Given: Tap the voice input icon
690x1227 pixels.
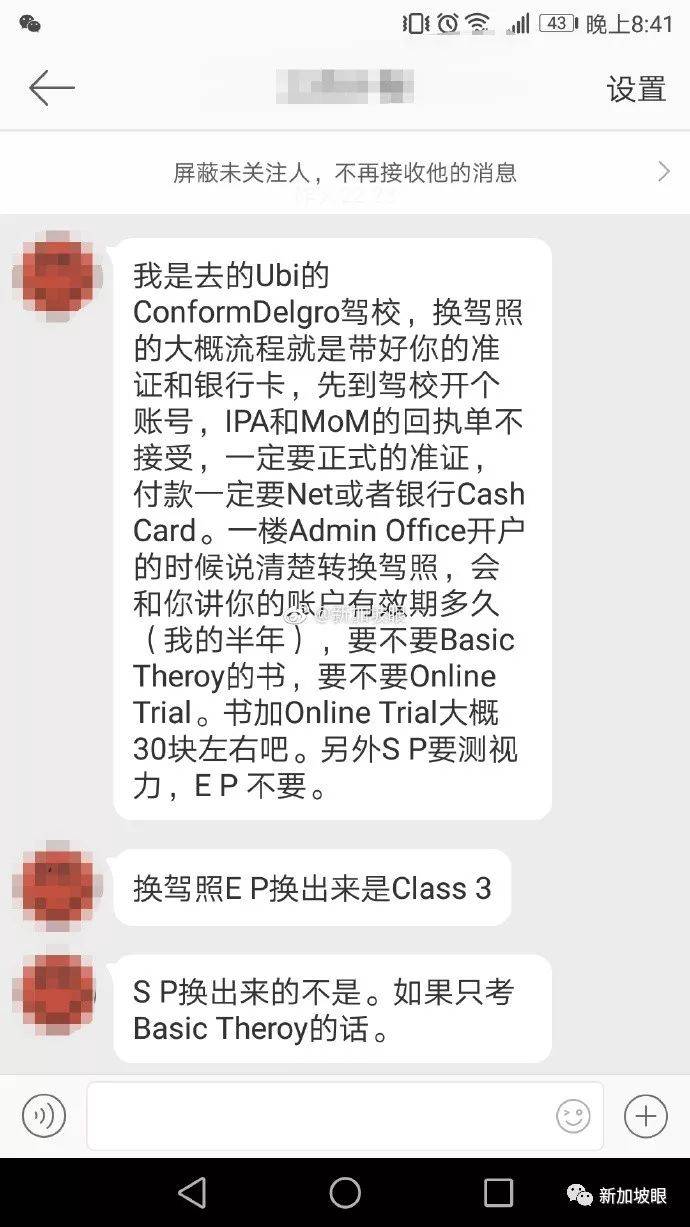Looking at the screenshot, I should pyautogui.click(x=43, y=1116).
